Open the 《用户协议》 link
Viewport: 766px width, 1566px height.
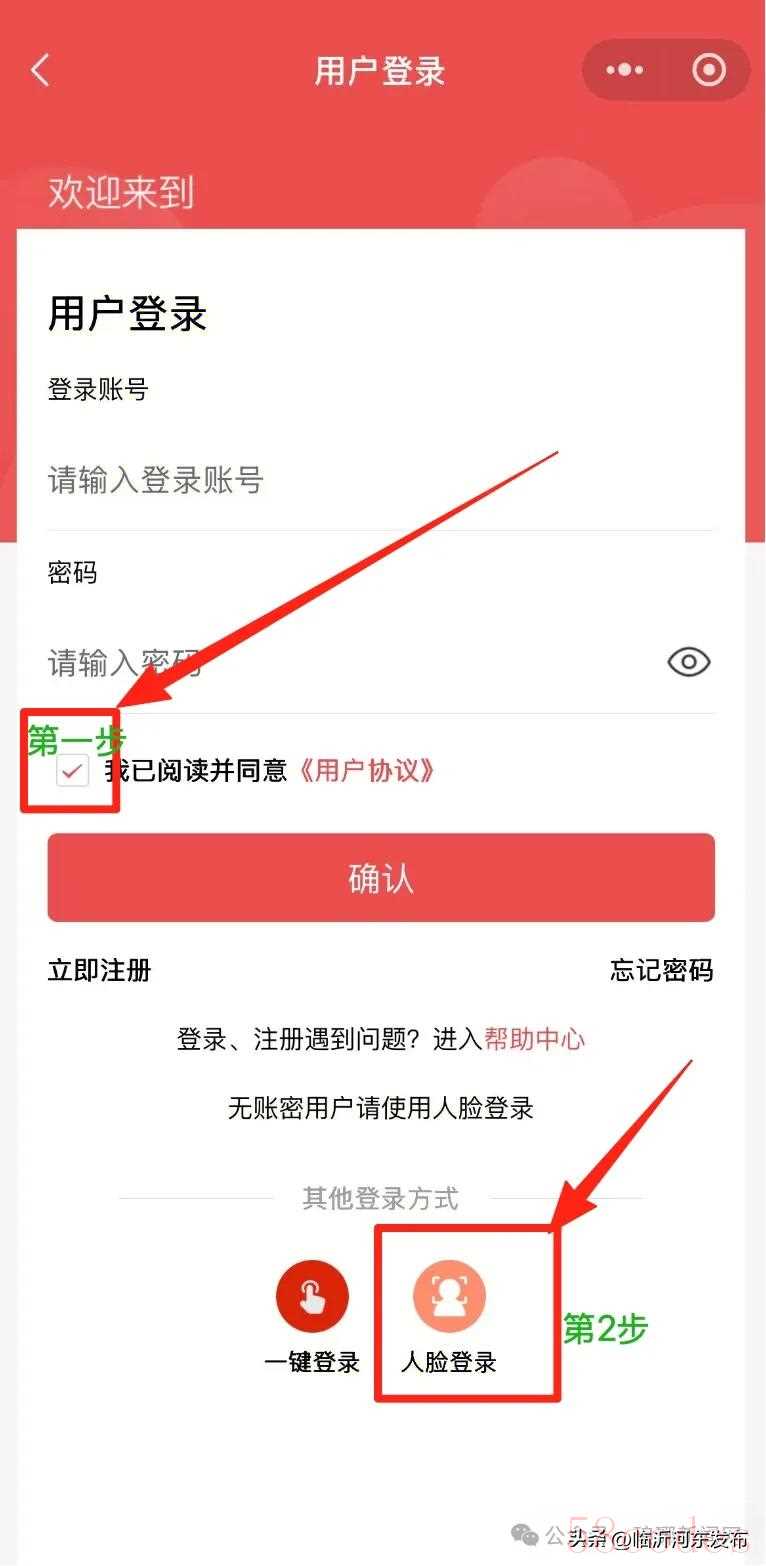tap(367, 771)
